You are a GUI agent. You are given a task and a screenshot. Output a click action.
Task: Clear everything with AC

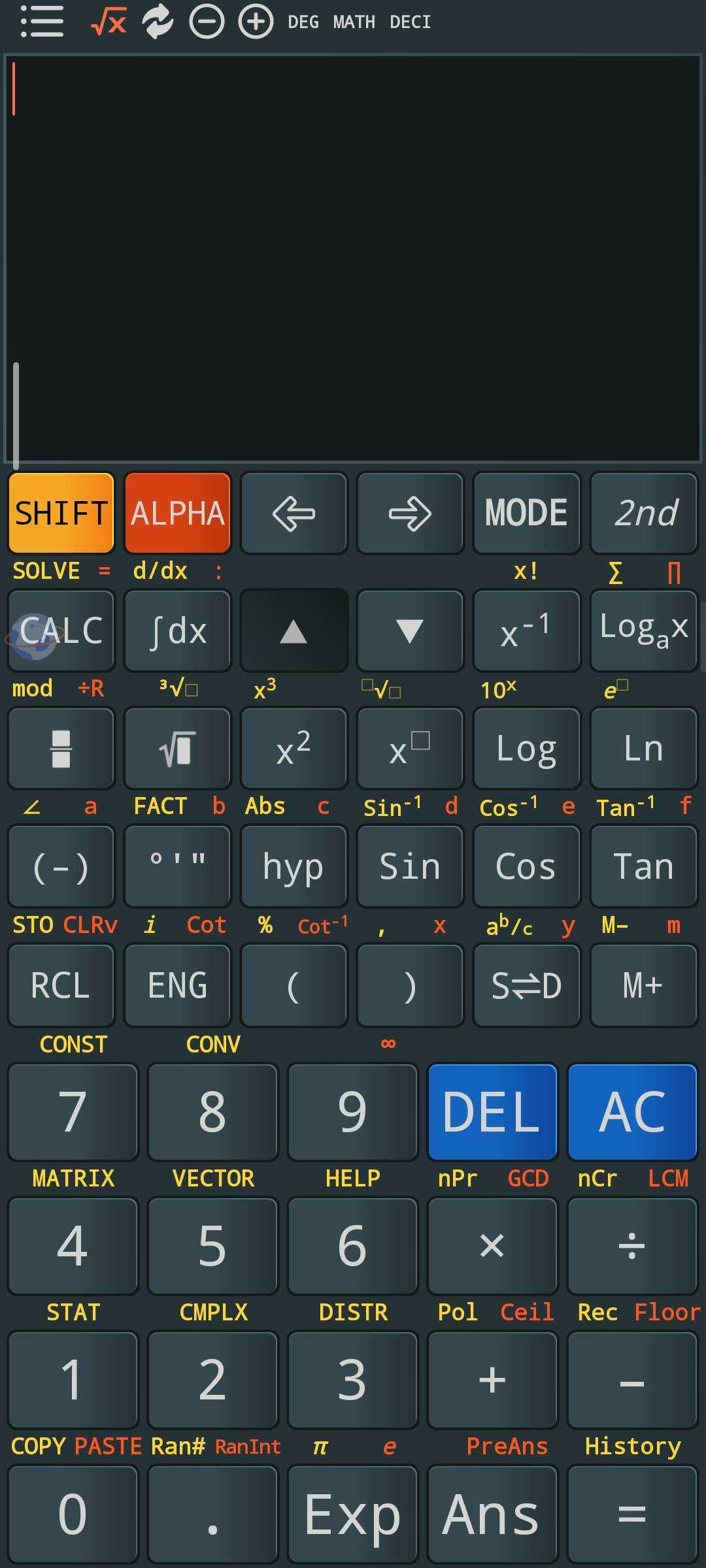pos(632,1112)
